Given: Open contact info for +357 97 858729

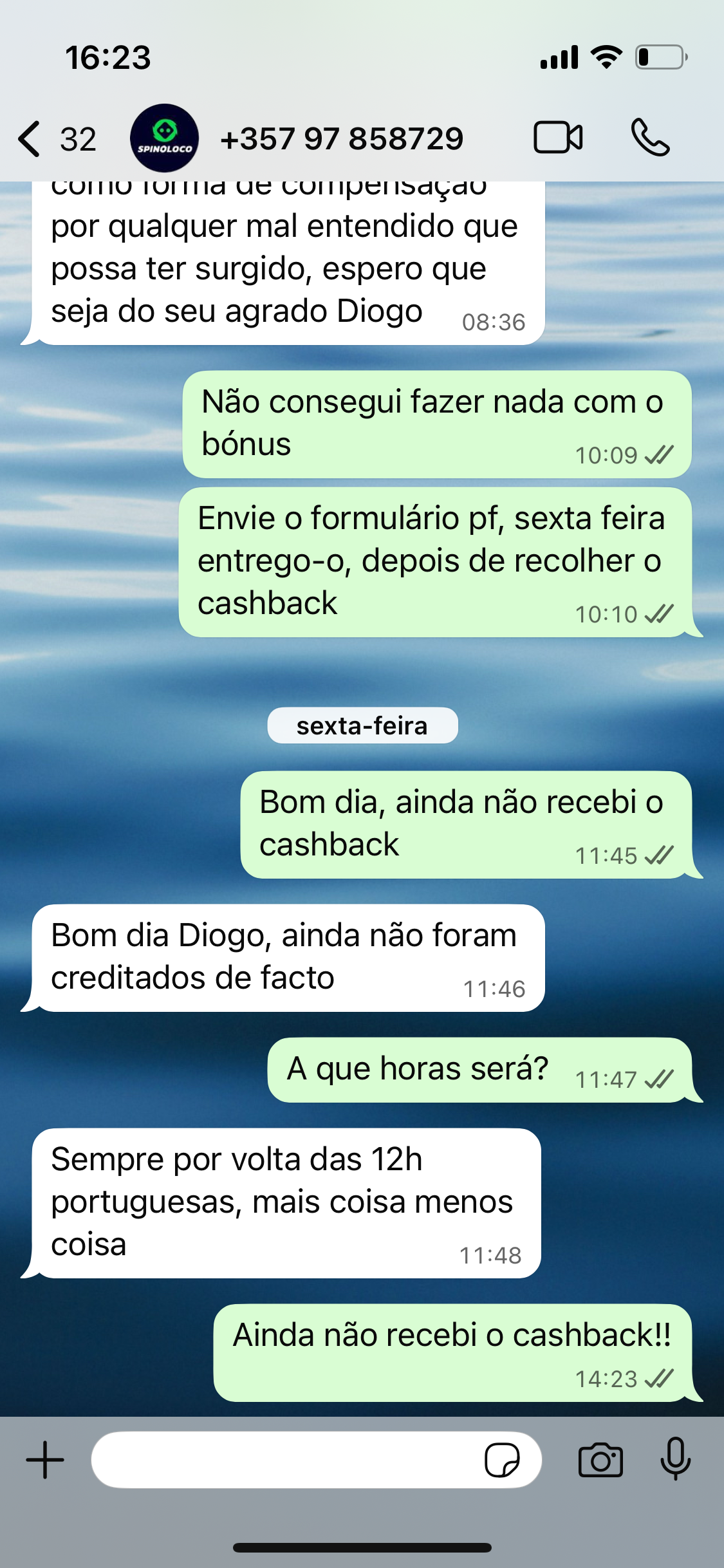Looking at the screenshot, I should pyautogui.click(x=342, y=138).
